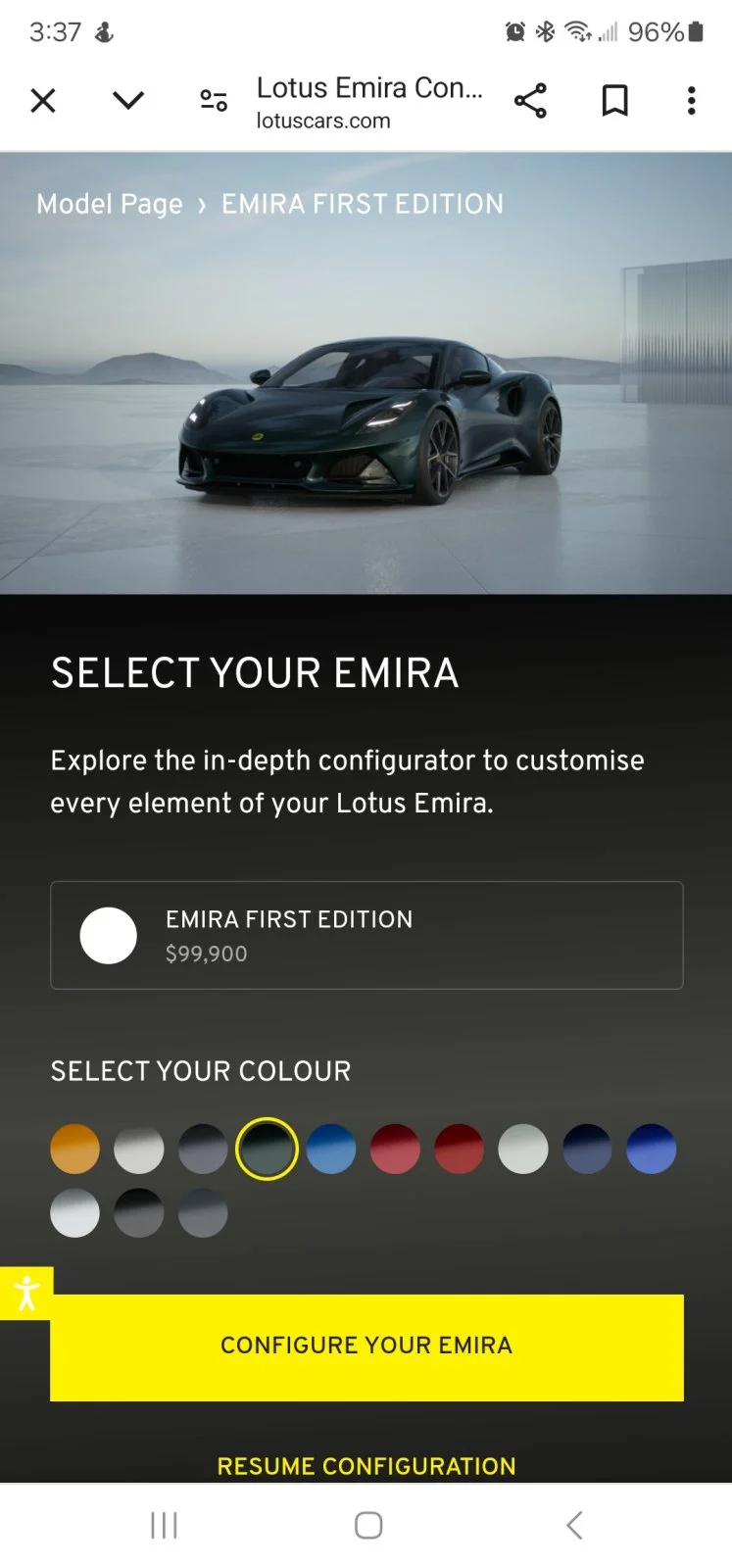Resume Configuration link
The height and width of the screenshot is (1568, 732).
366,1465
